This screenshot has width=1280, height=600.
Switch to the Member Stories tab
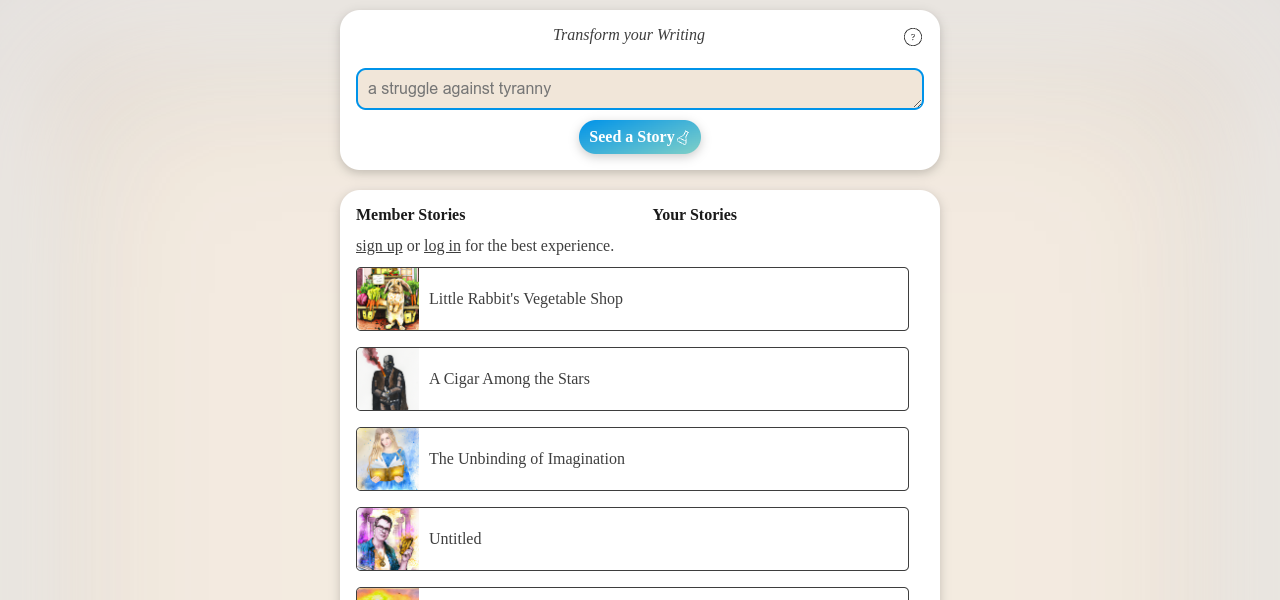pyautogui.click(x=410, y=215)
